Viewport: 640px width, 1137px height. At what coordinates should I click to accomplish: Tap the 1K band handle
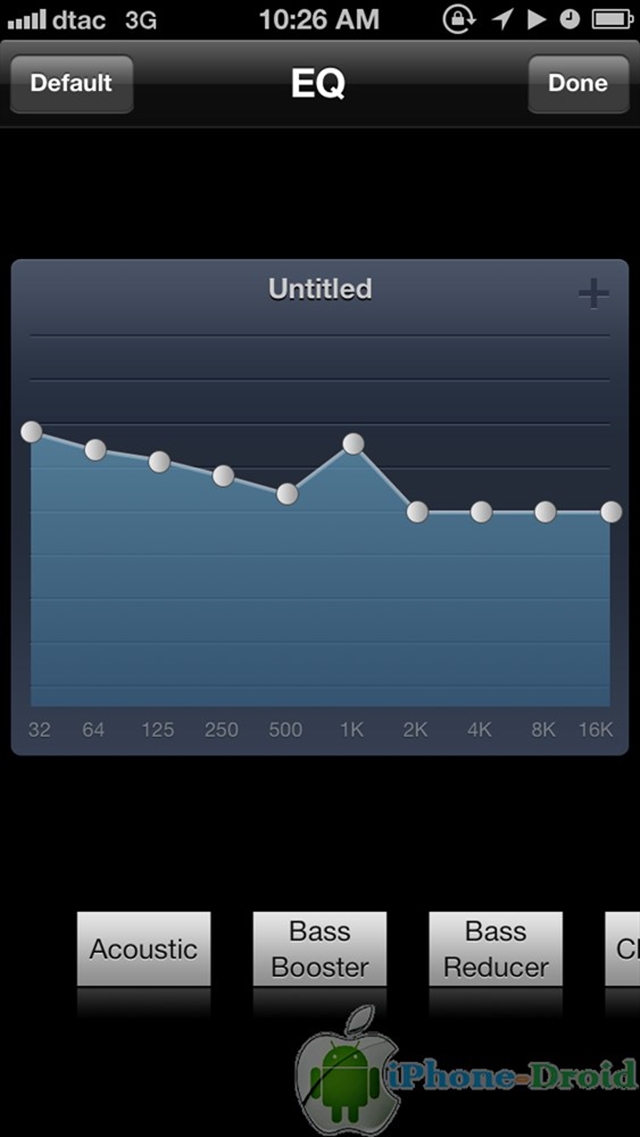point(353,443)
